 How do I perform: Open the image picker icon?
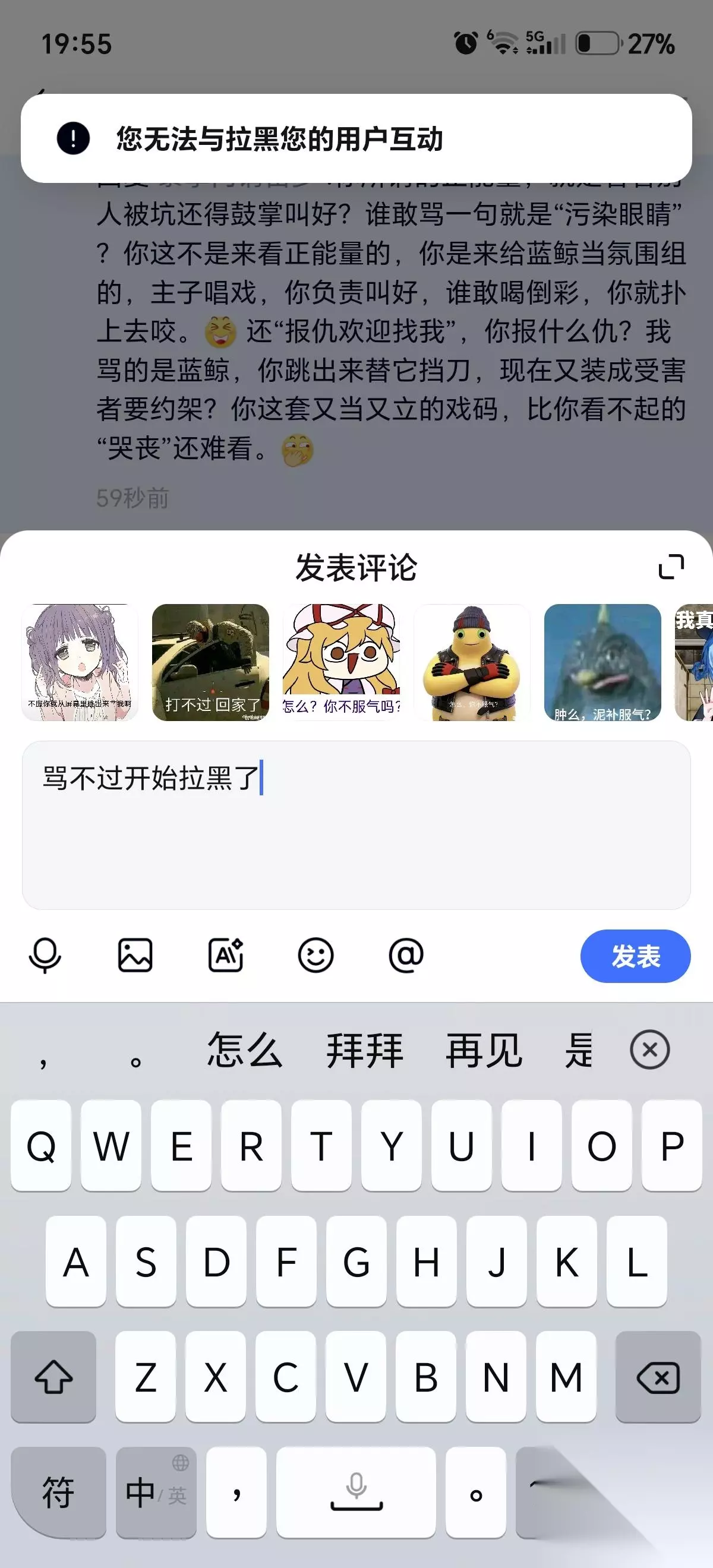pos(135,955)
